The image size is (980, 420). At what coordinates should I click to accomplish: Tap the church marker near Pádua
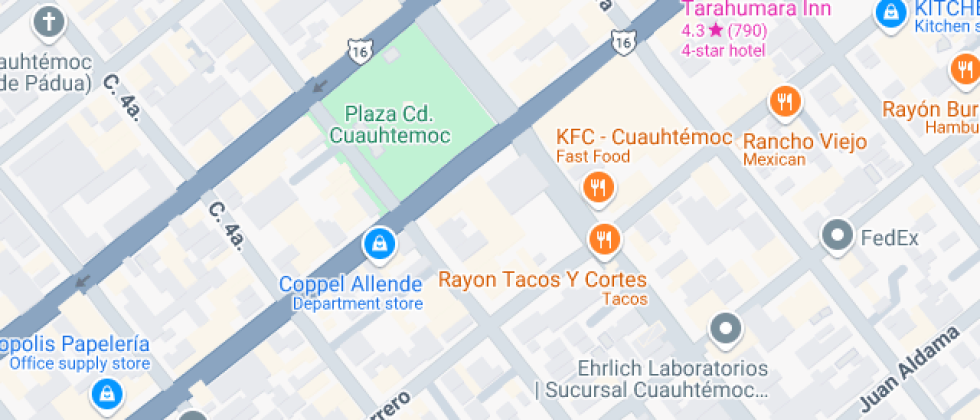tap(49, 24)
